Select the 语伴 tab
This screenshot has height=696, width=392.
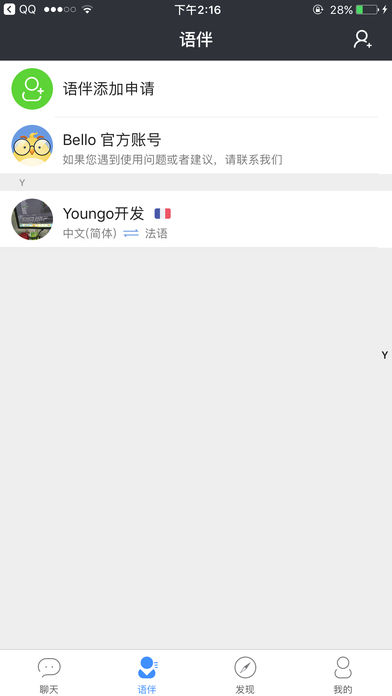(x=147, y=674)
